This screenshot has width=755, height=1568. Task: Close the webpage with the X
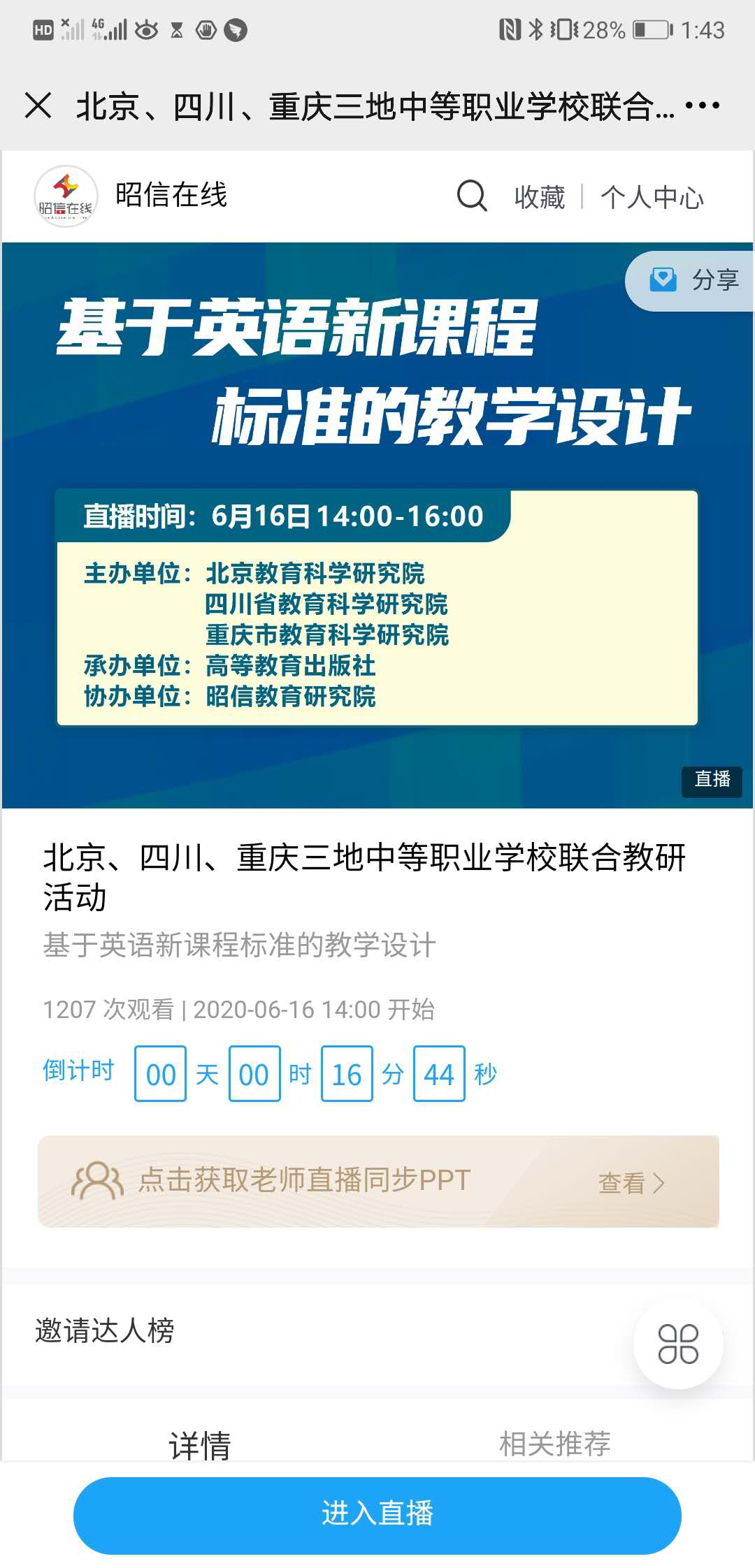(x=38, y=106)
